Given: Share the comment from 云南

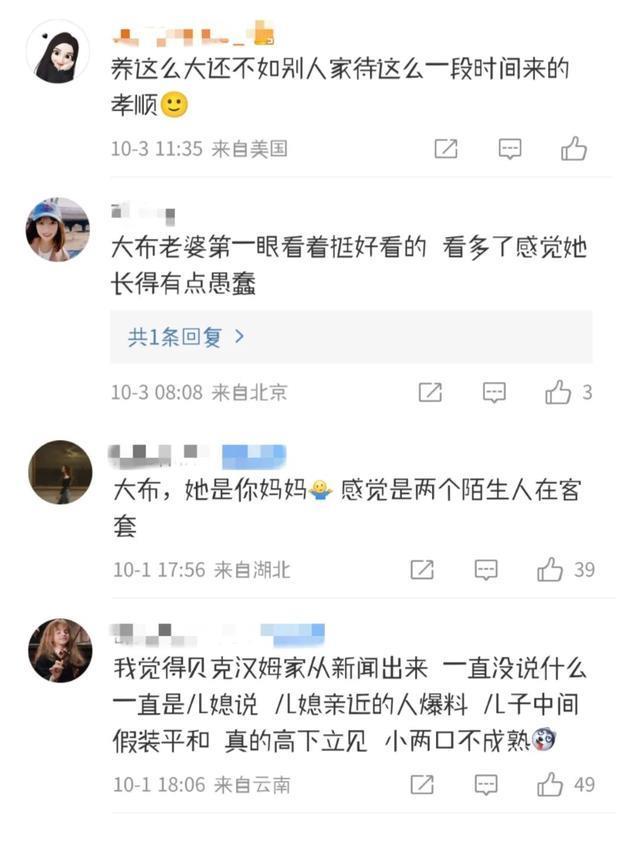Looking at the screenshot, I should (422, 784).
